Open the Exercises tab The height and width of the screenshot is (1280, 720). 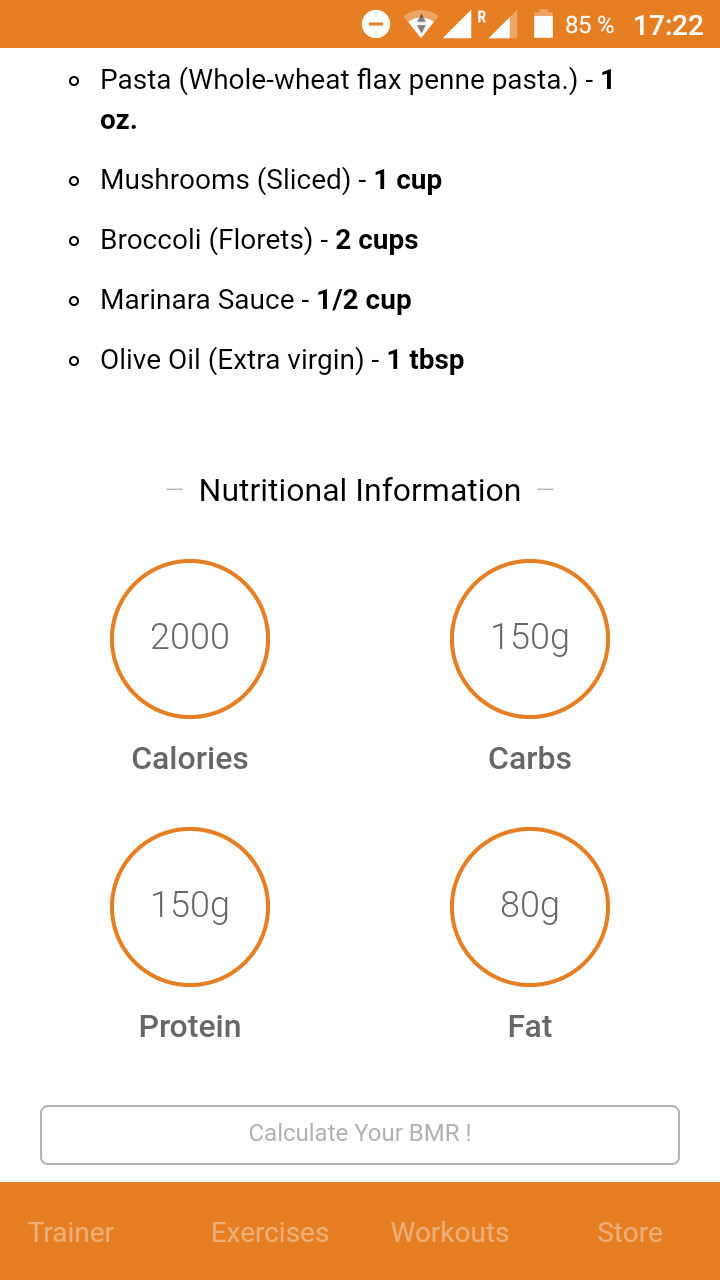coord(270,1232)
